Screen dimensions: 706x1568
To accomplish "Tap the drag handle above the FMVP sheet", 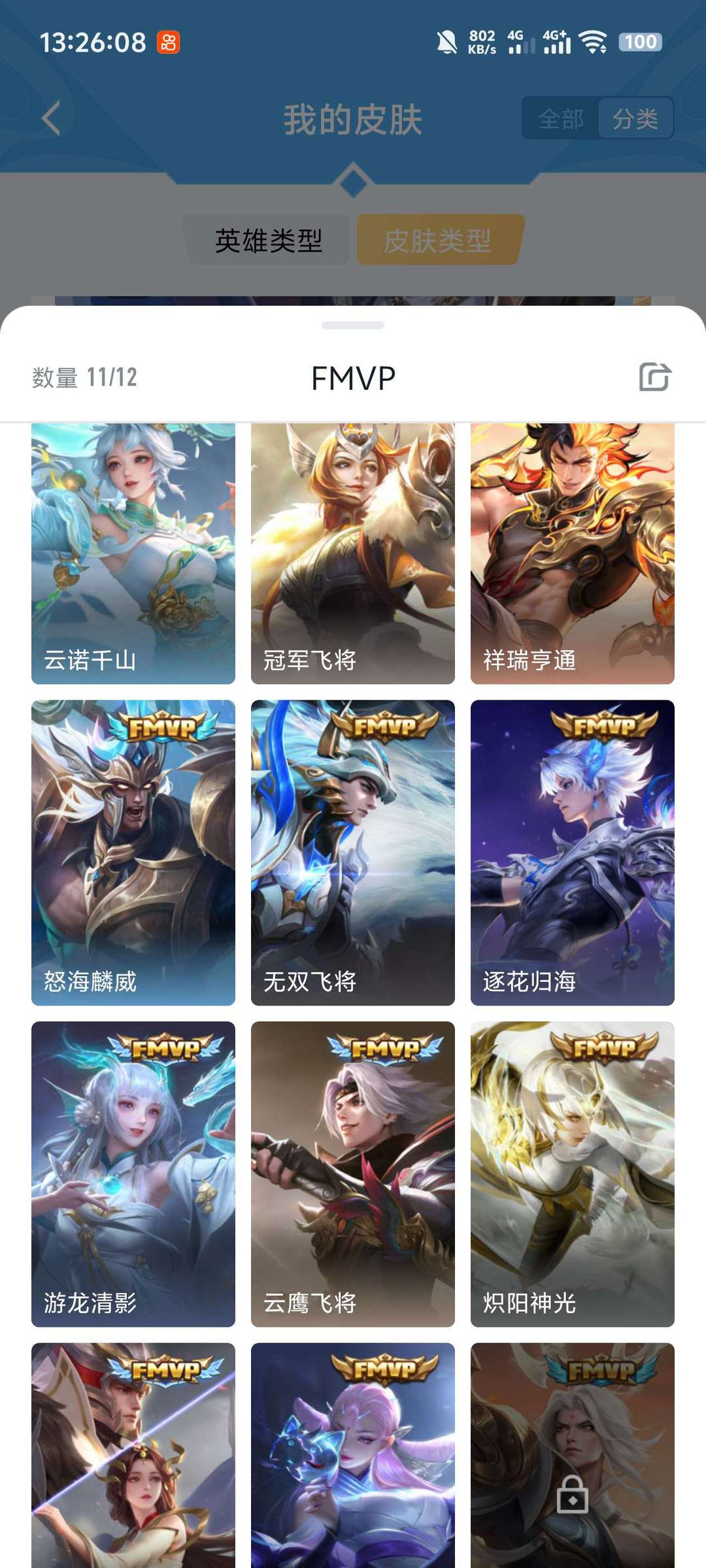I will pyautogui.click(x=353, y=325).
